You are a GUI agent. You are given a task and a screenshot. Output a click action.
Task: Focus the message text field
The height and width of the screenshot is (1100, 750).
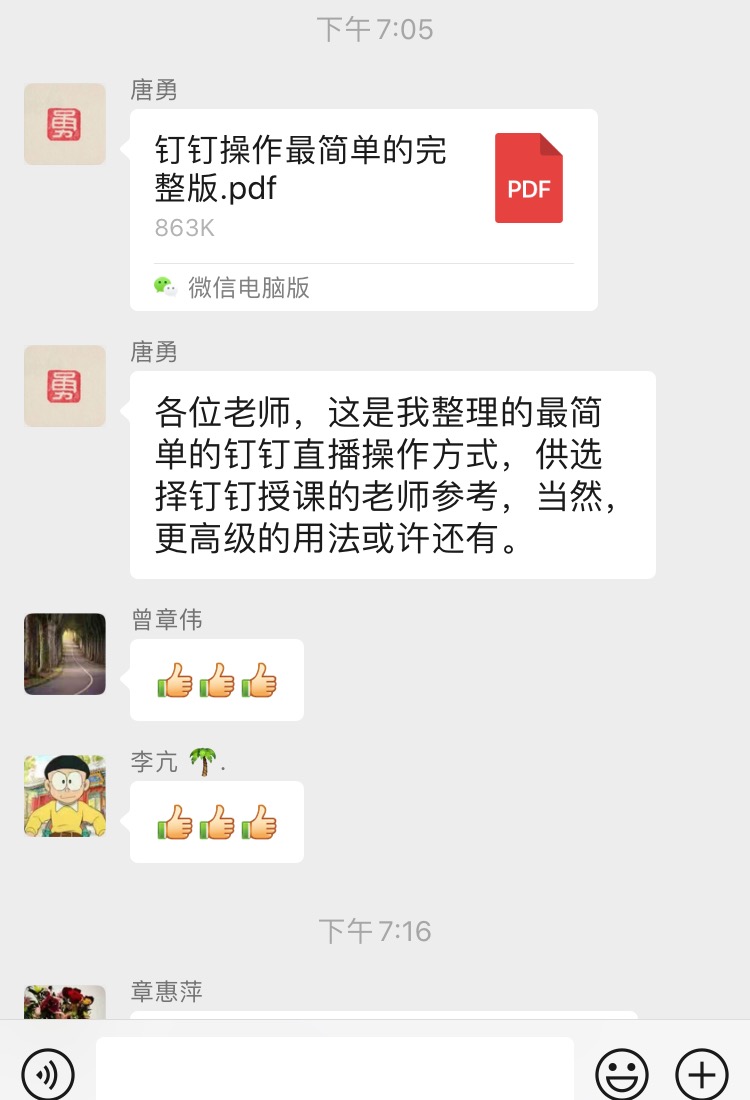(335, 1070)
